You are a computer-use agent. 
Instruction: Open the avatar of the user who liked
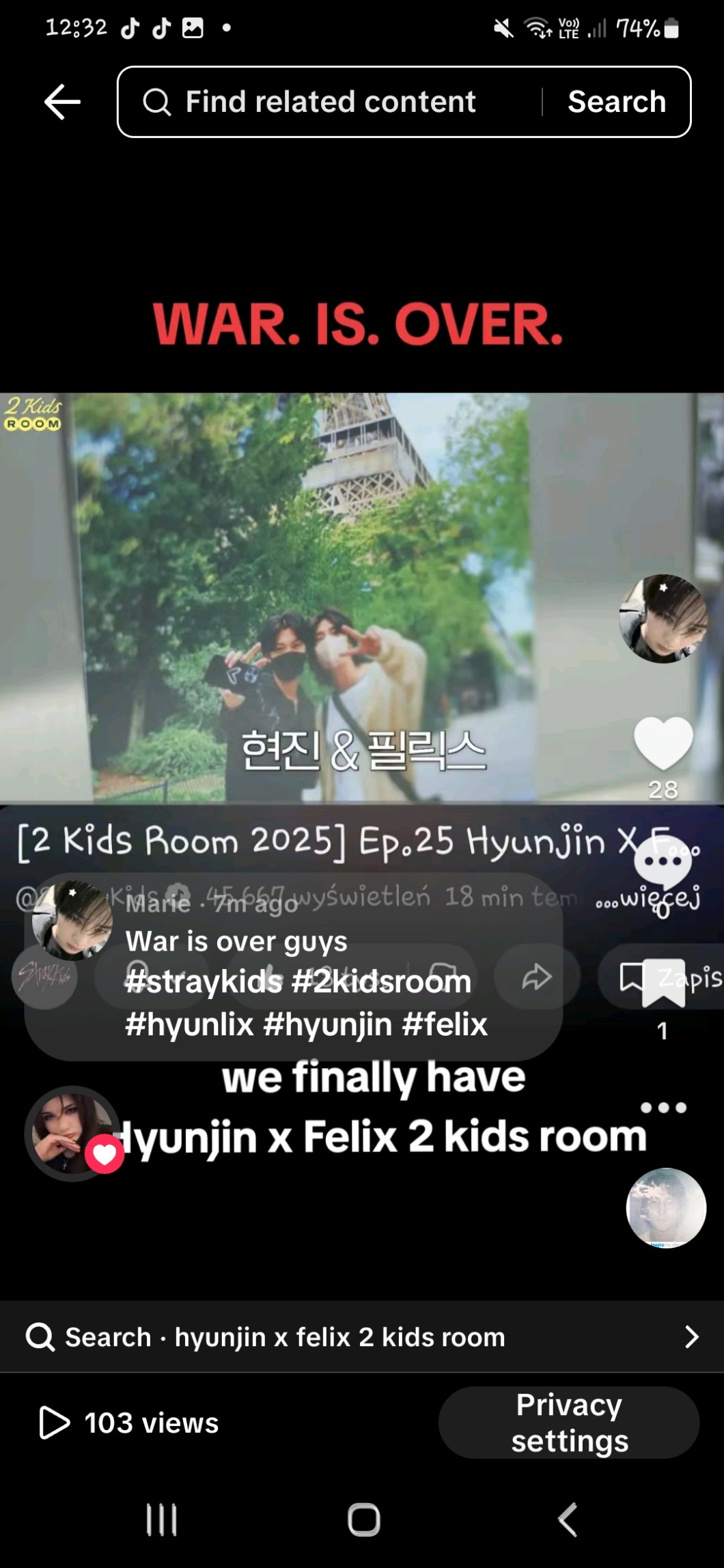tap(72, 1134)
